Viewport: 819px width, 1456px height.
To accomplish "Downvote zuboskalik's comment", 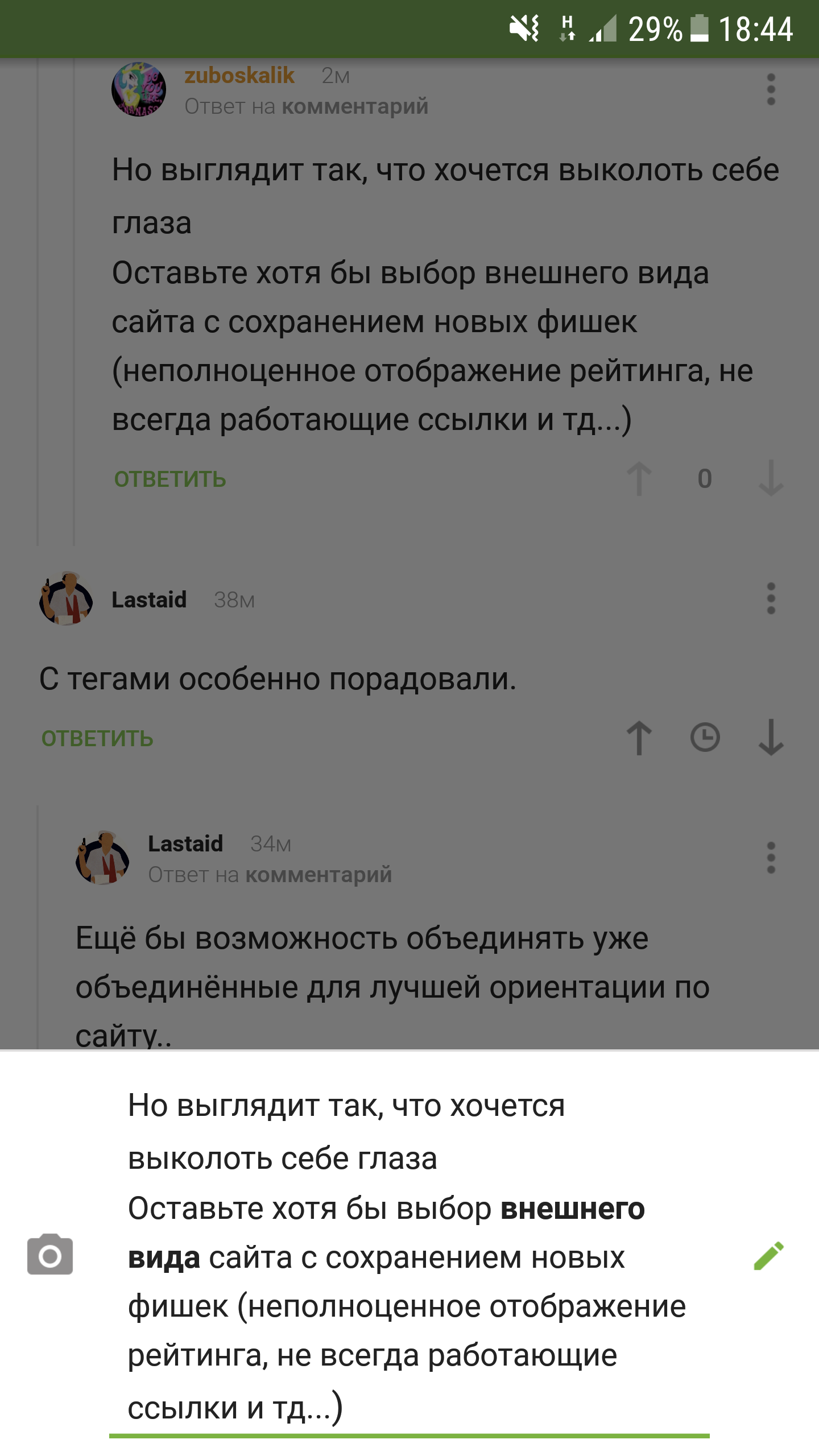I will pyautogui.click(x=771, y=479).
